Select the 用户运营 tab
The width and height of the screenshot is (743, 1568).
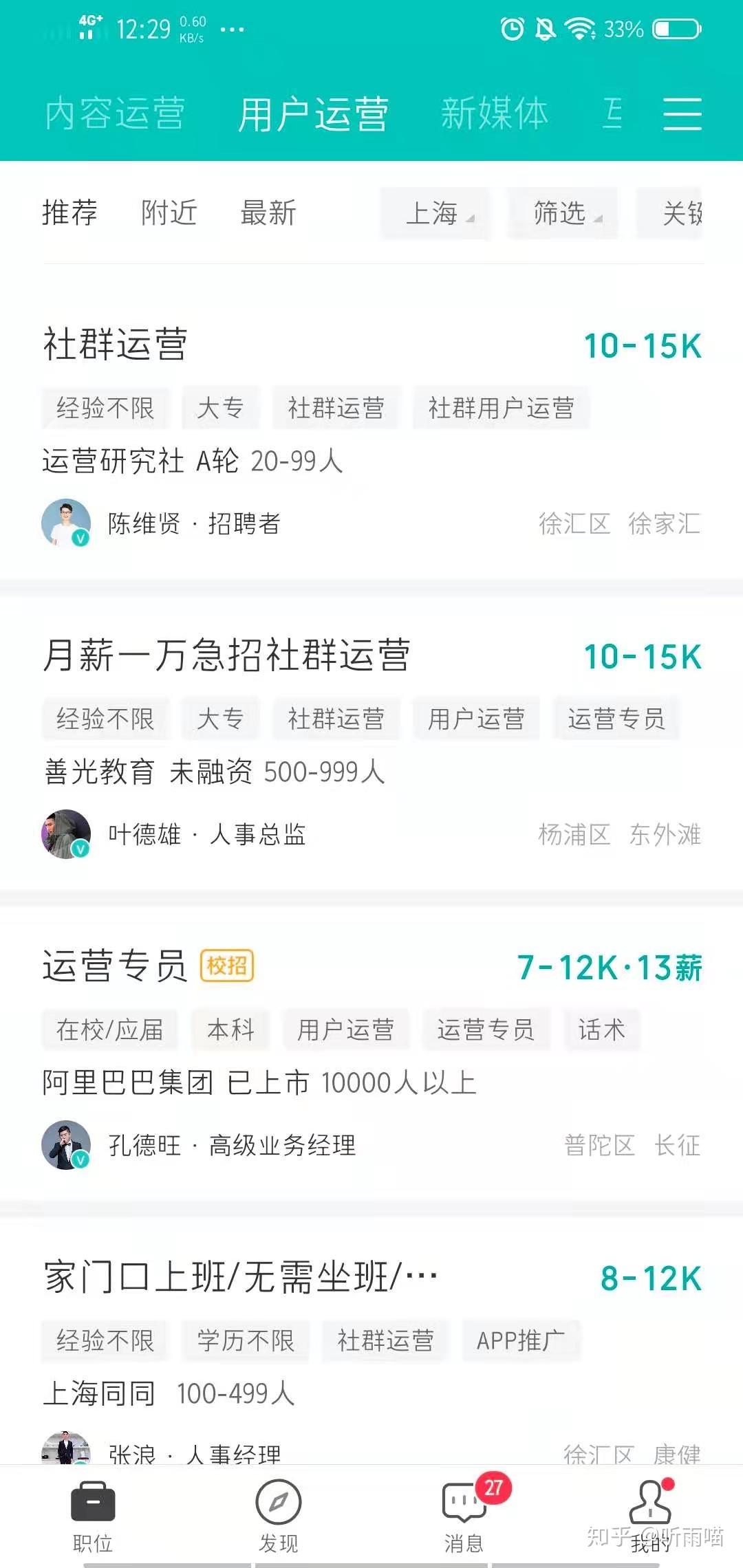tap(313, 113)
